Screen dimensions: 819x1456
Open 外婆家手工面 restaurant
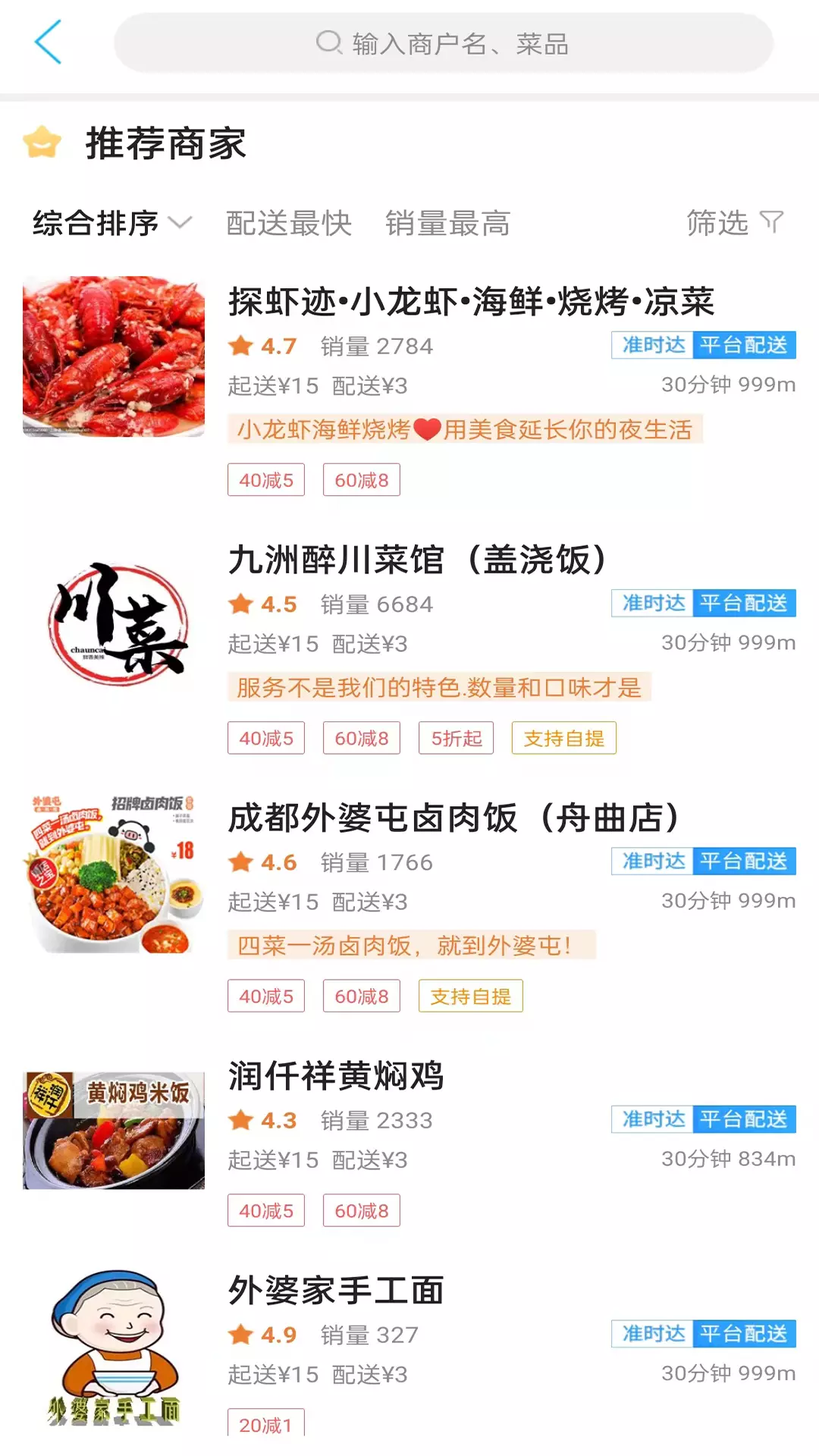[x=409, y=1350]
